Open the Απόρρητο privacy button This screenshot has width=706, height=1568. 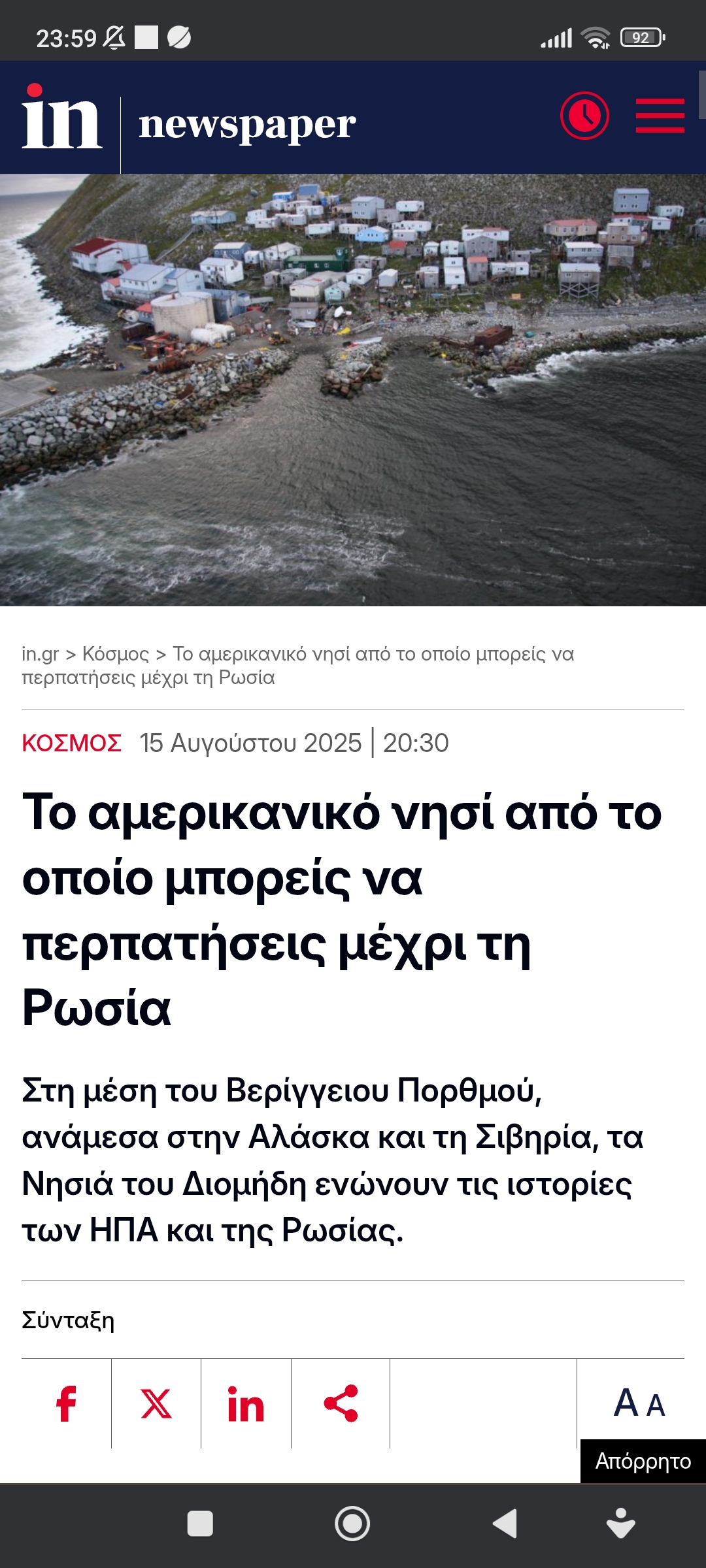[x=643, y=1461]
